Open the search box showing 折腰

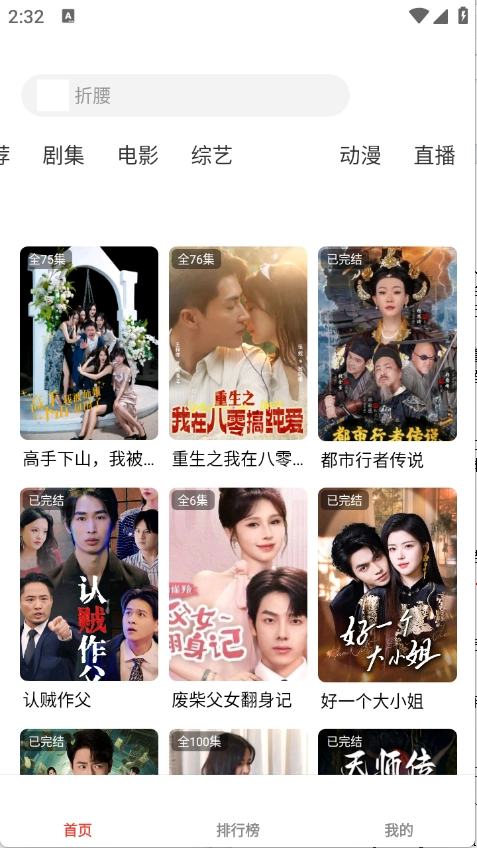click(185, 95)
